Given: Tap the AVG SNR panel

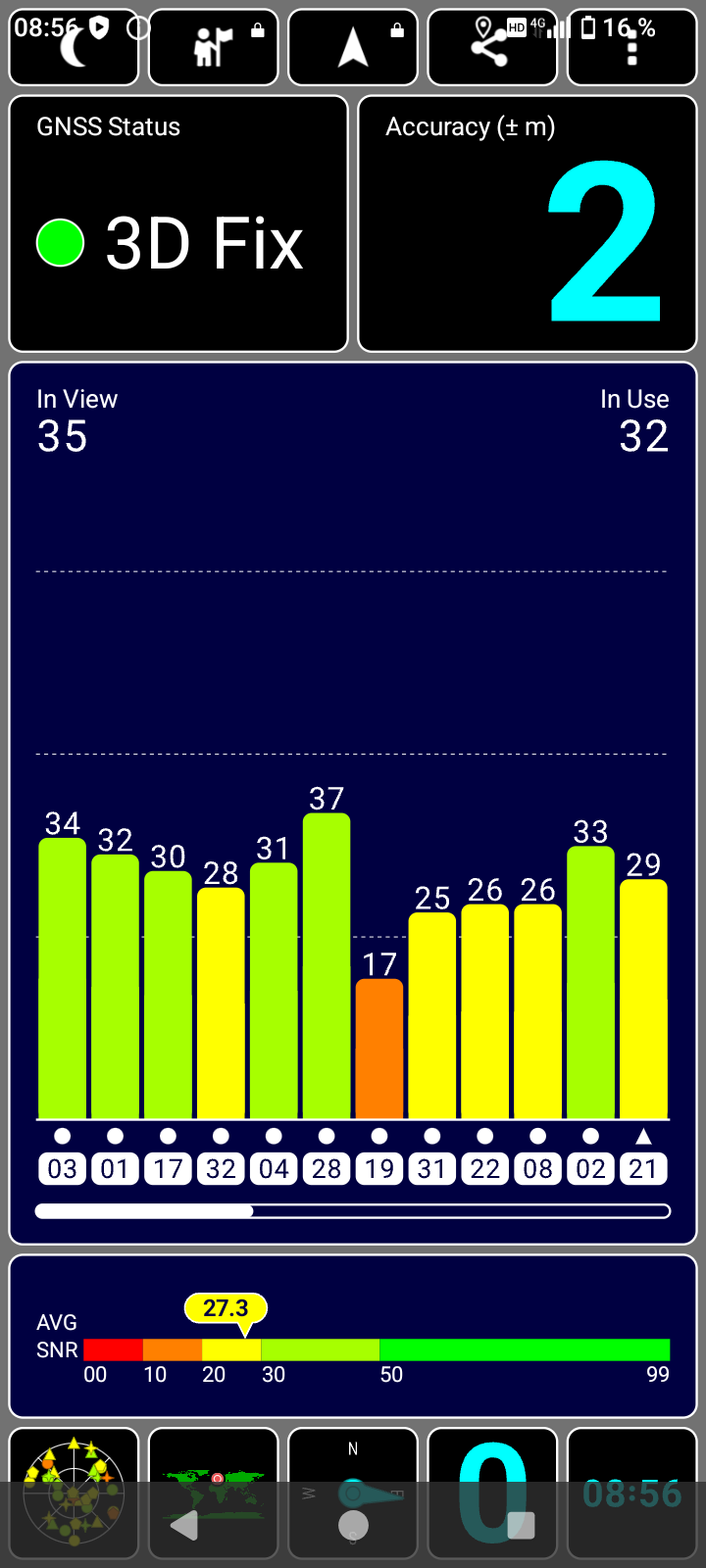Looking at the screenshot, I should (x=353, y=1336).
